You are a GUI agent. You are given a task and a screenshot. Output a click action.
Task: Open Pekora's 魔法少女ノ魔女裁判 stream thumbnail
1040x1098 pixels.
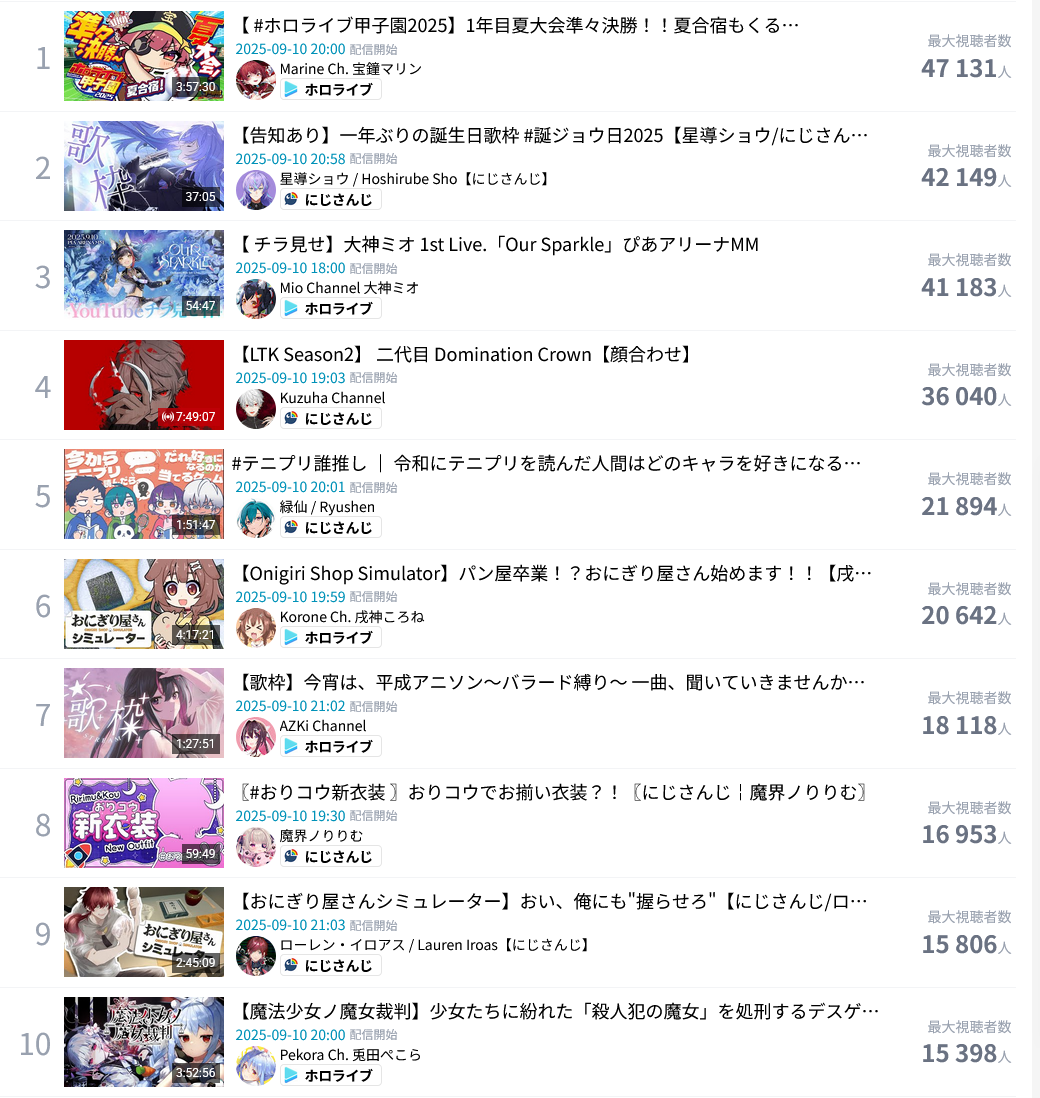pos(144,1042)
